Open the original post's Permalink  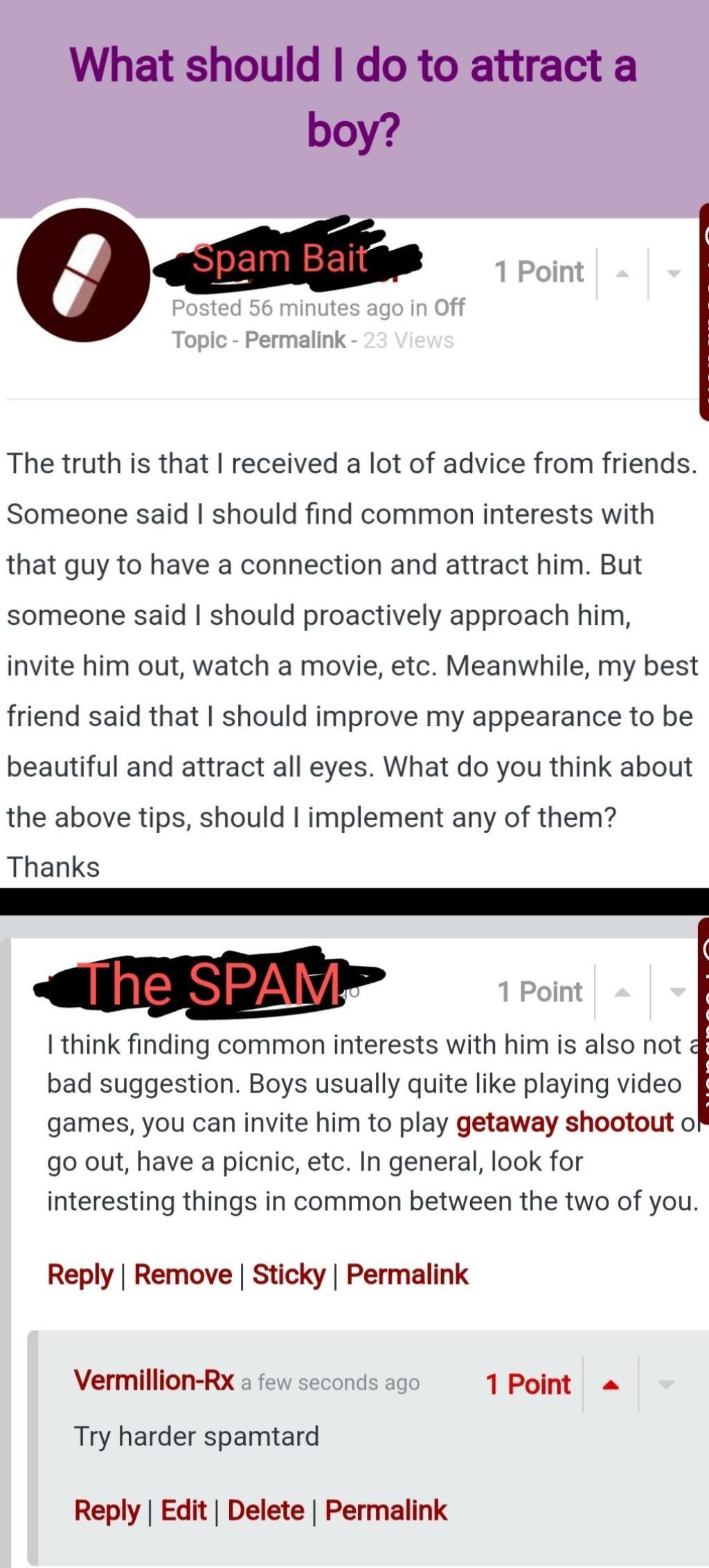click(x=295, y=340)
